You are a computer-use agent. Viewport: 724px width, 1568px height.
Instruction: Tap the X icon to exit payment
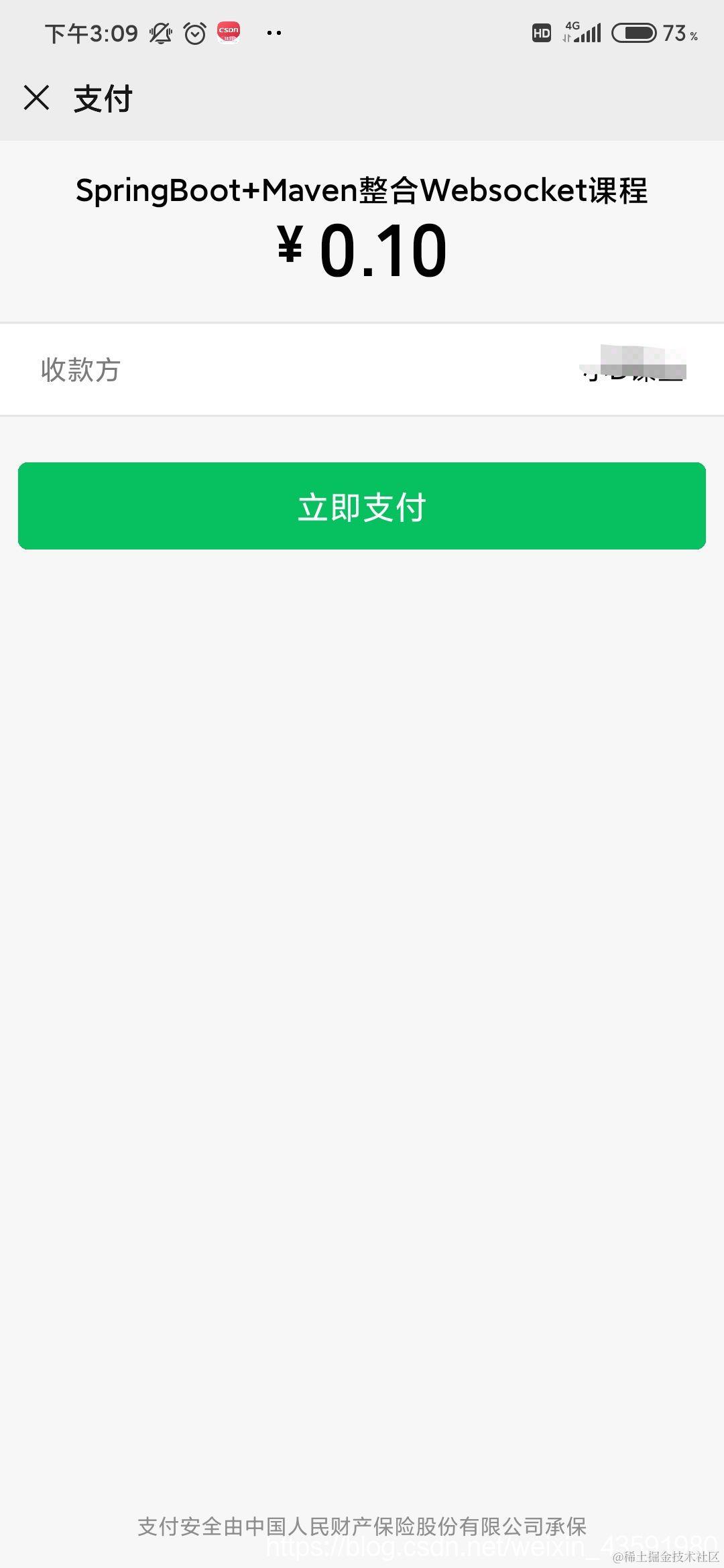tap(37, 98)
